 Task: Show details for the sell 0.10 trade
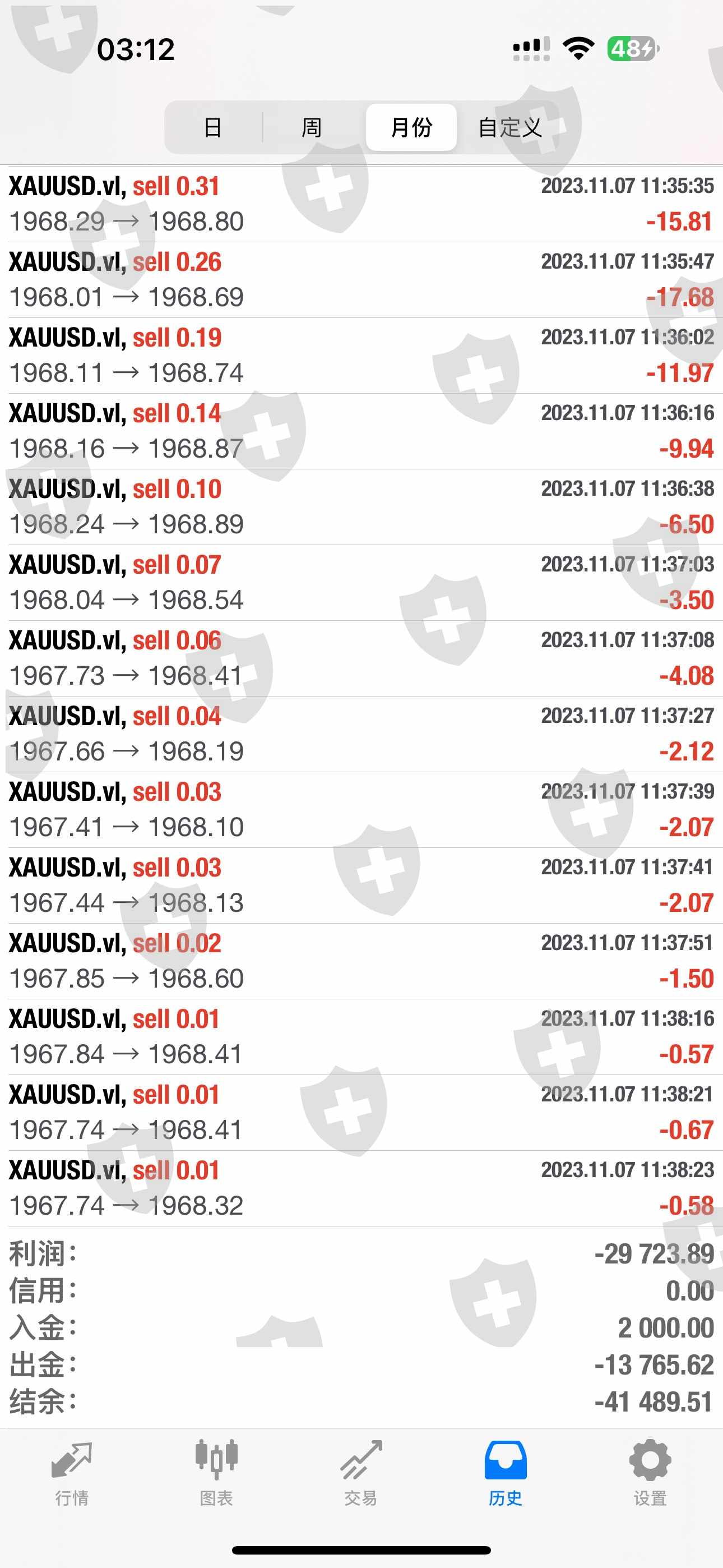361,506
